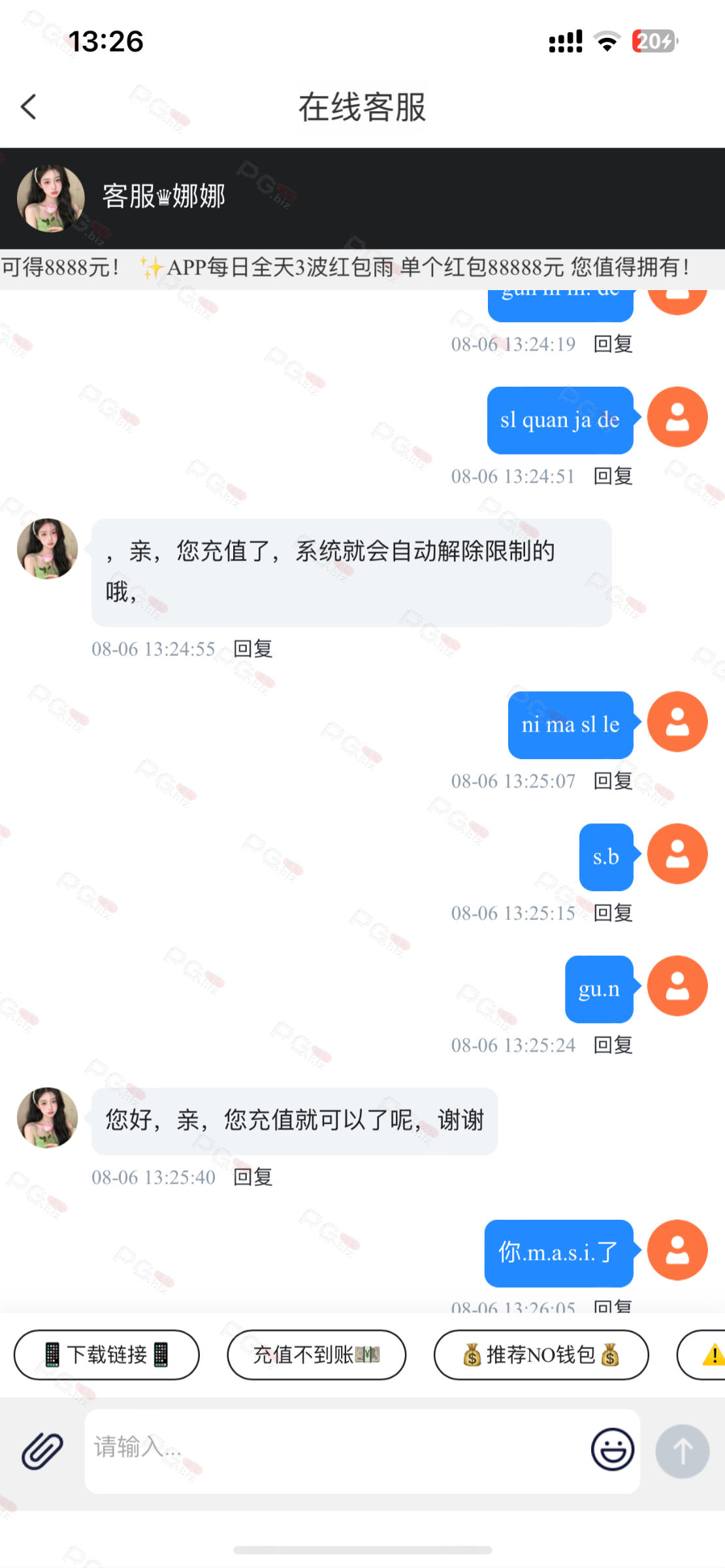Open the attachment paperclip
Viewport: 725px width, 1568px height.
tap(42, 1451)
